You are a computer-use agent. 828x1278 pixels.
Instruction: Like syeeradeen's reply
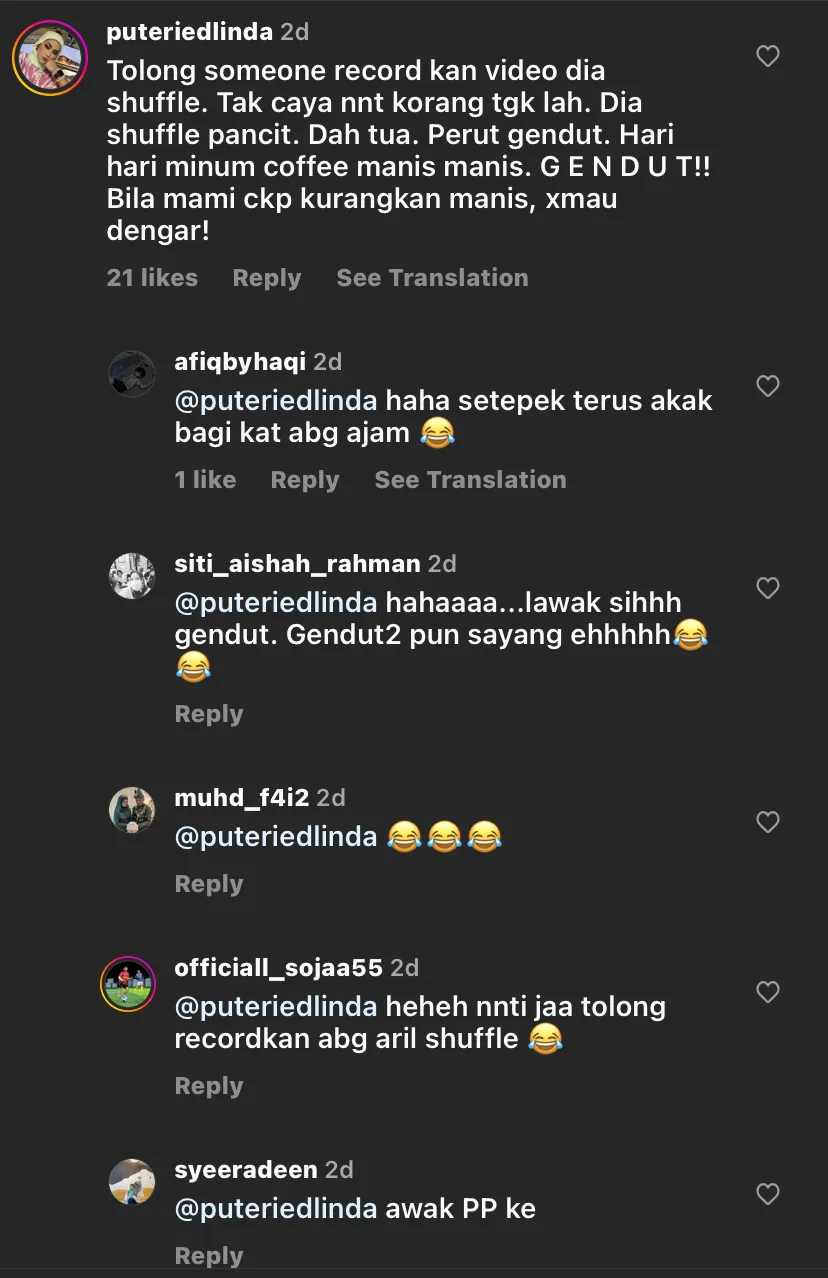(x=767, y=1194)
